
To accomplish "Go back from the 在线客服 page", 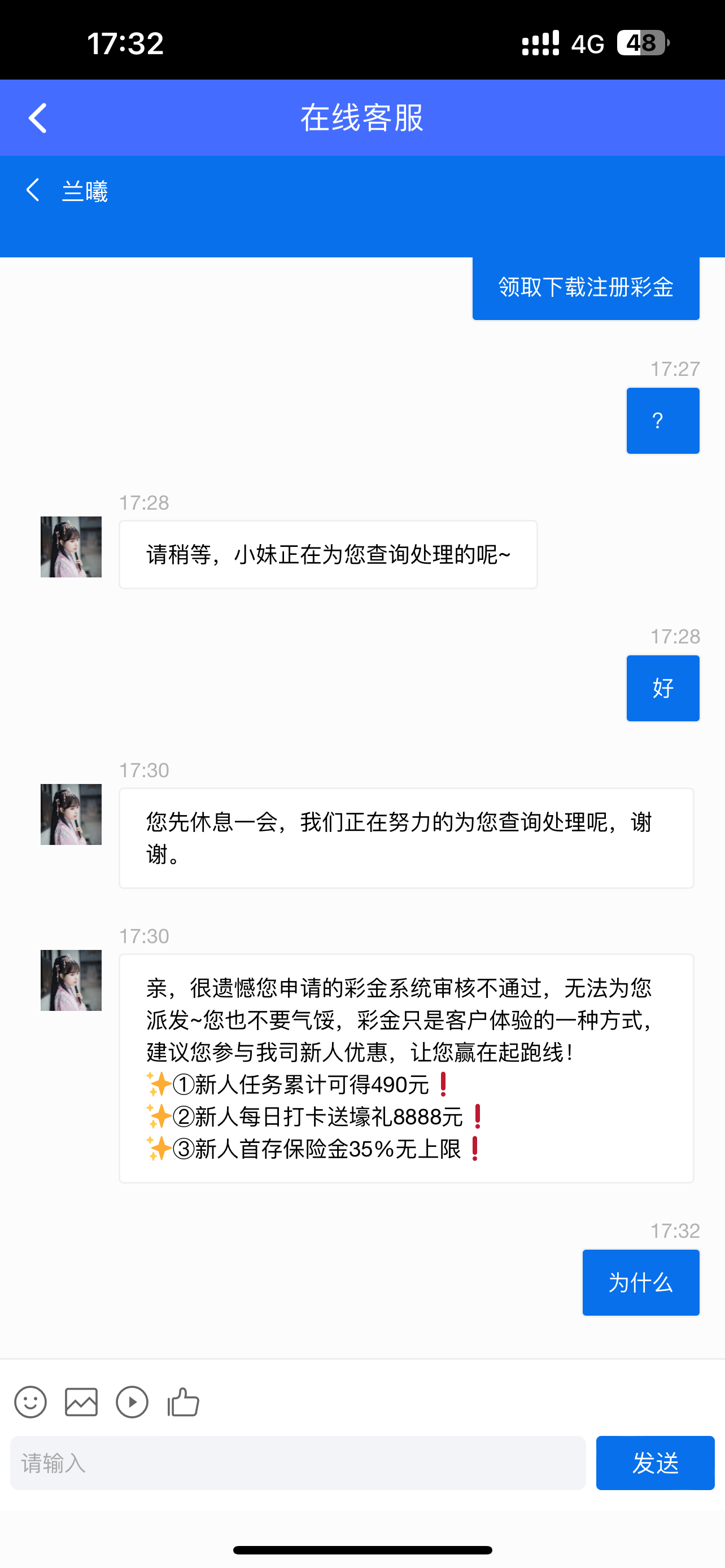I will (x=38, y=118).
